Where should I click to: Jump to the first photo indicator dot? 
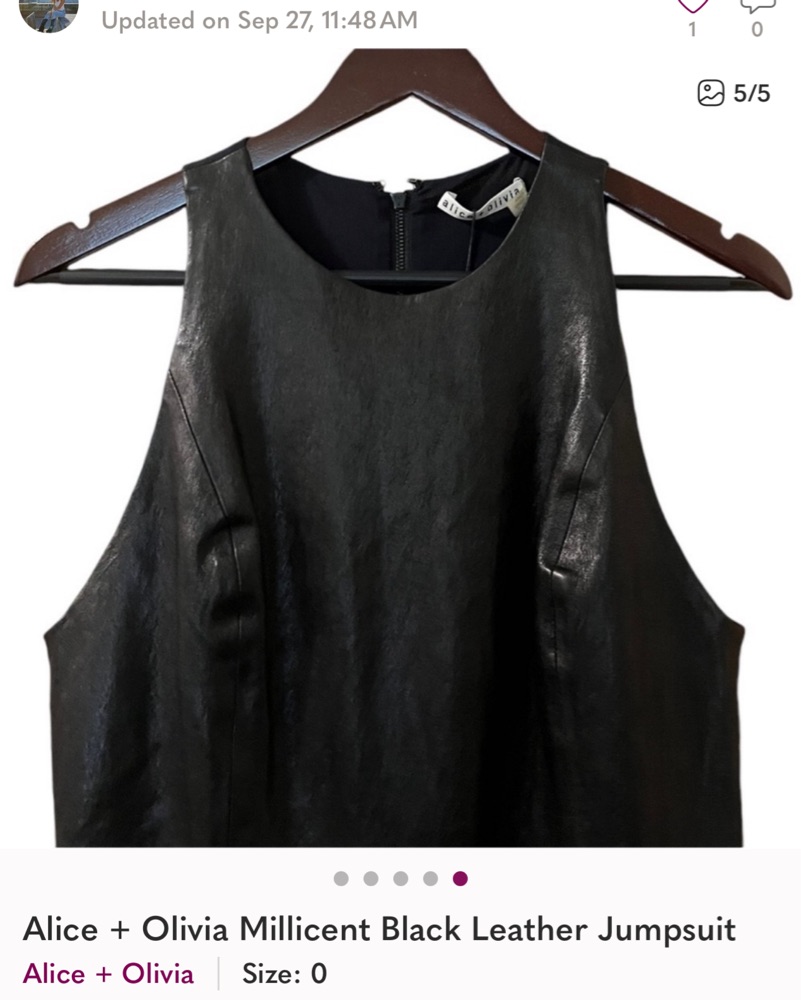(341, 879)
